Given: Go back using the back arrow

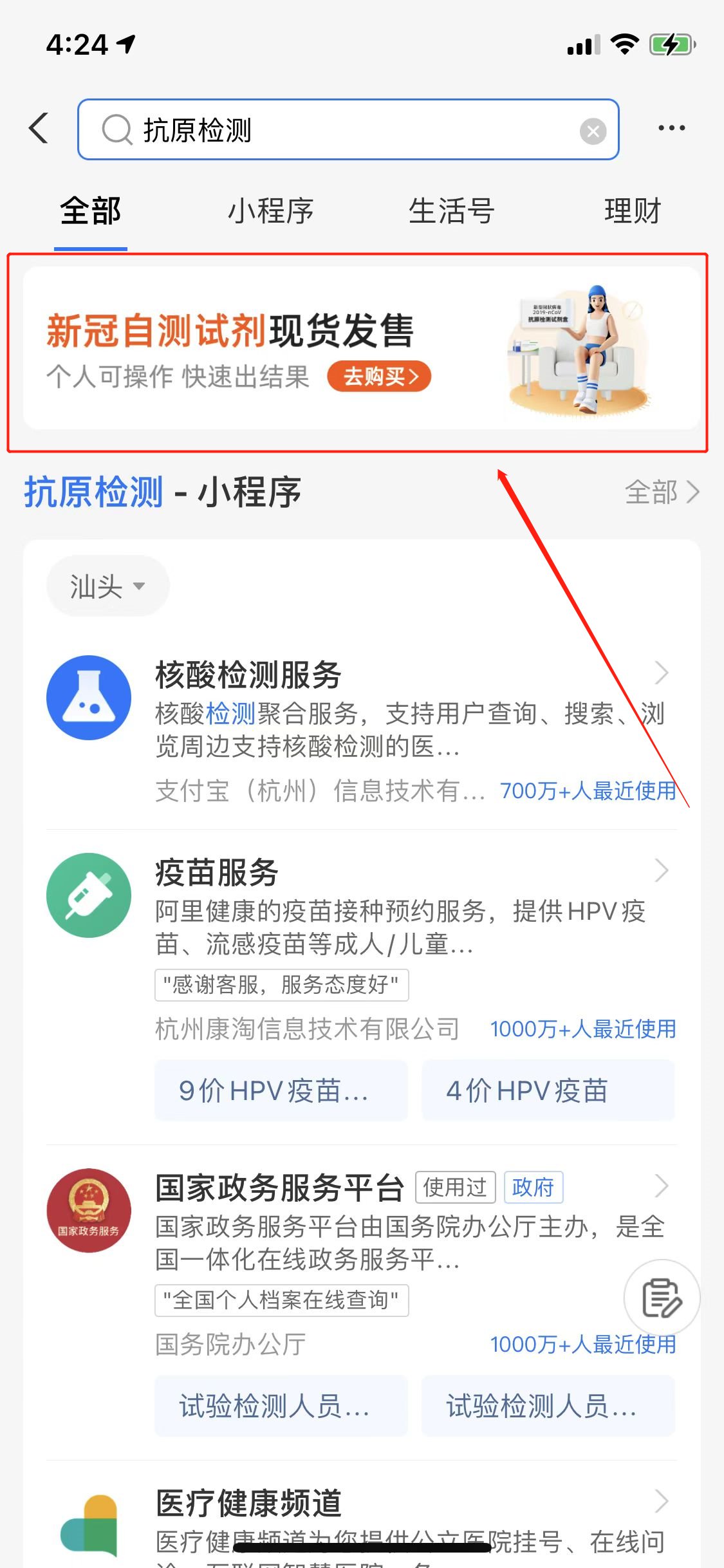Looking at the screenshot, I should coord(40,128).
